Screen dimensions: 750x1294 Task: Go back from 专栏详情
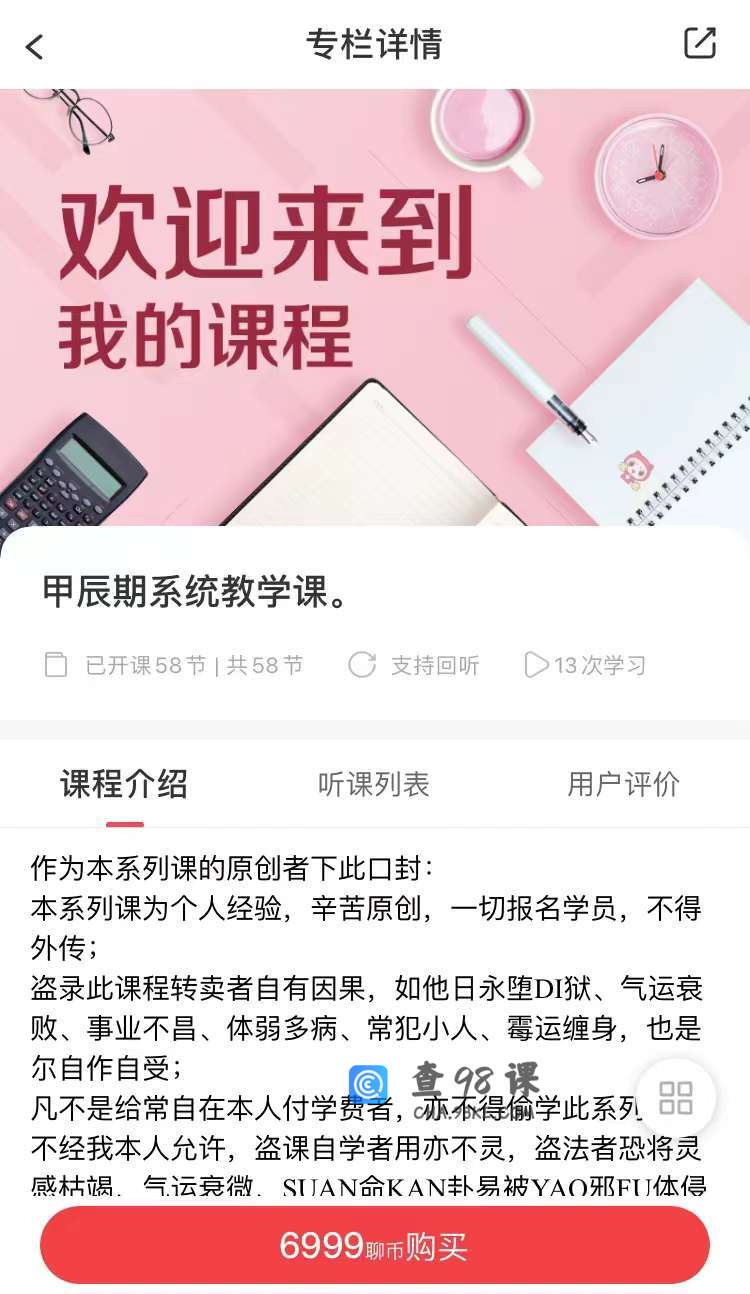(x=35, y=46)
